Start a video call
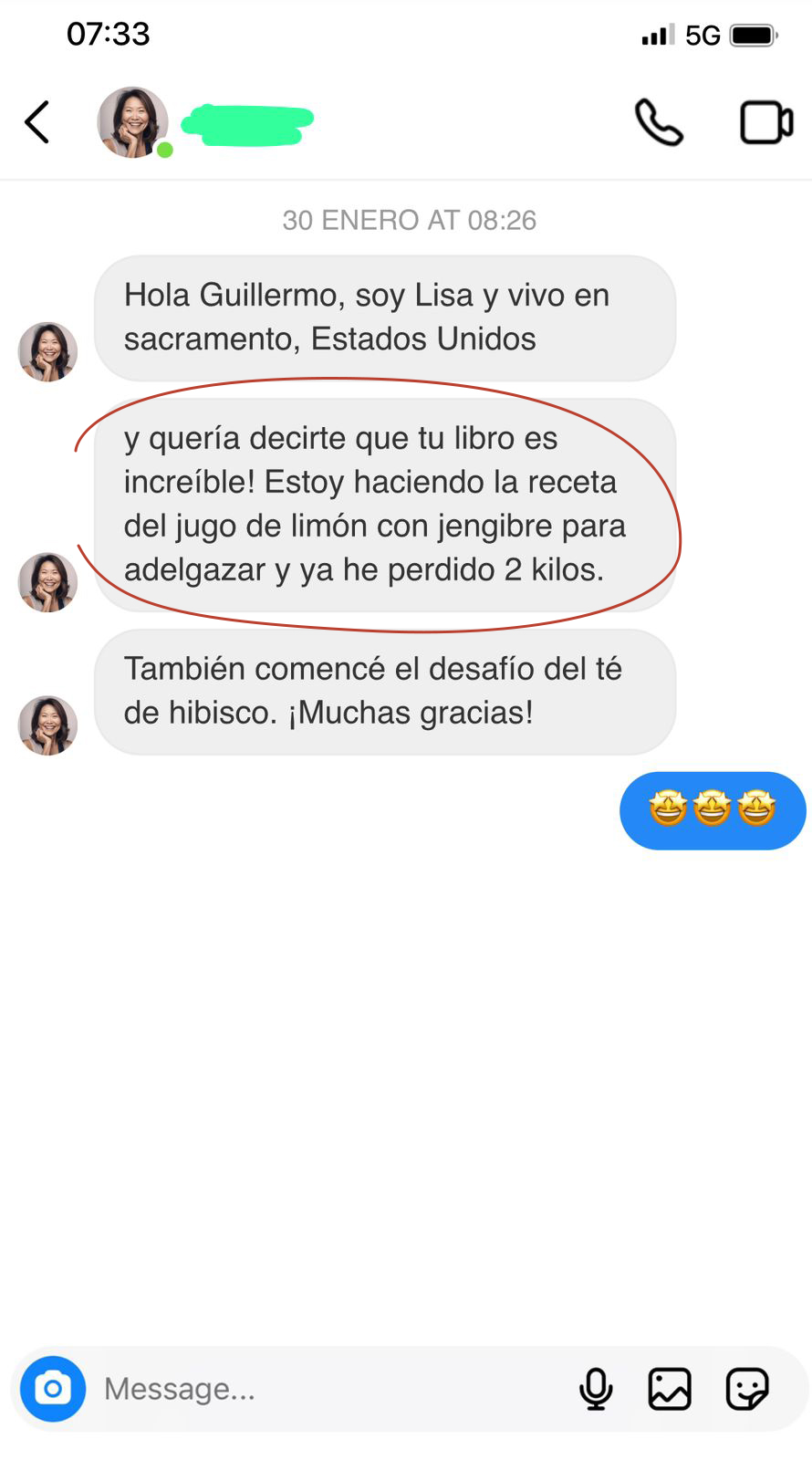812x1460 pixels. click(x=765, y=122)
